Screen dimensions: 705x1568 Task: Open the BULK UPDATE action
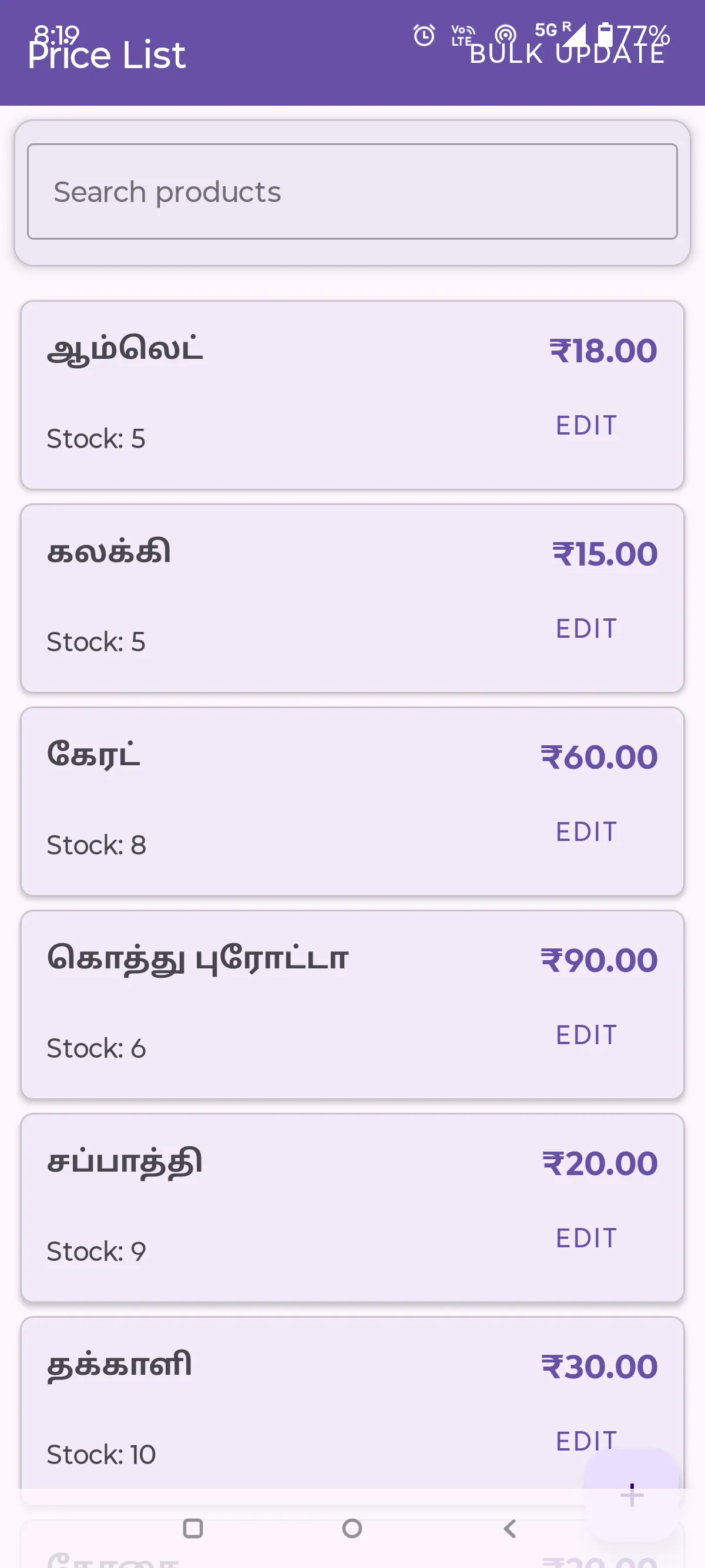click(567, 53)
